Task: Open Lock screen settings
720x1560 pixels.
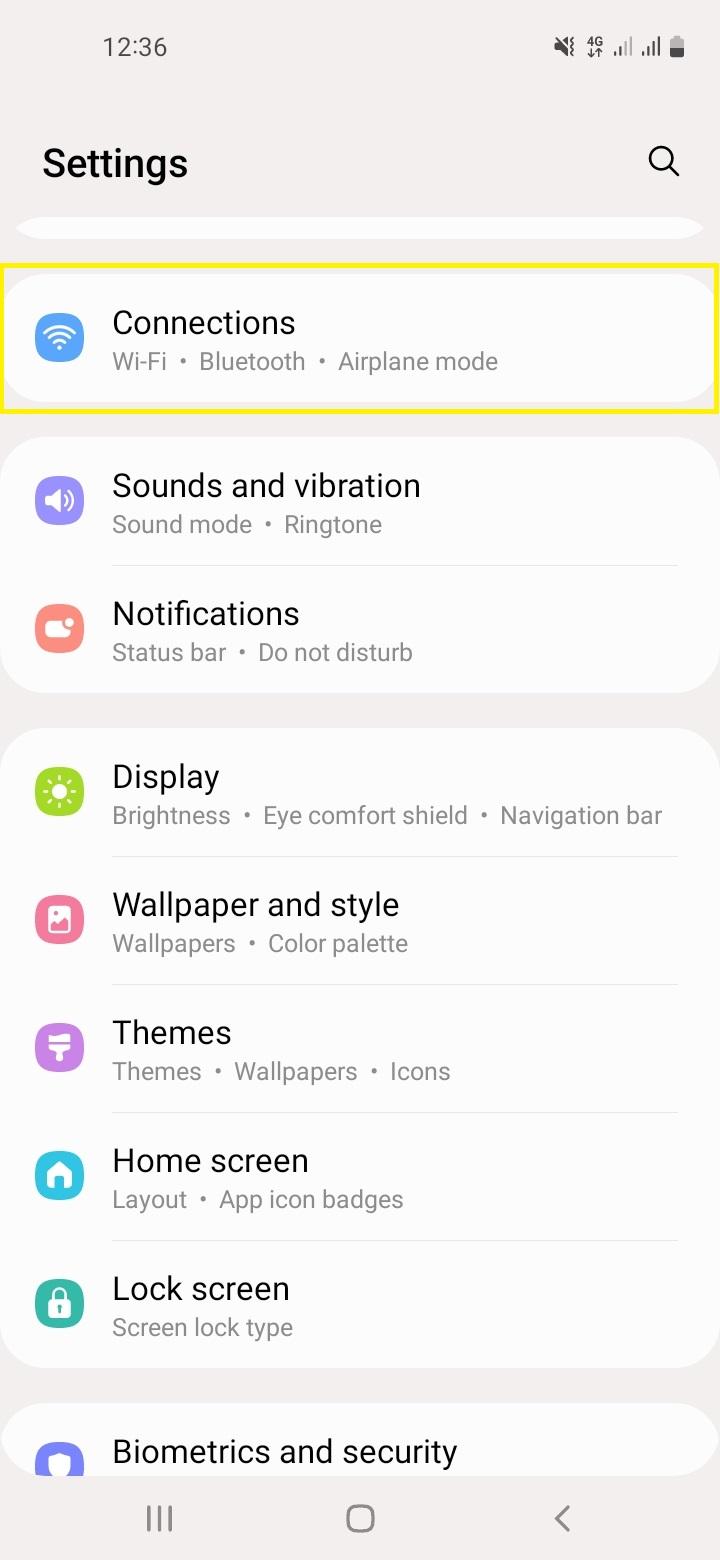Action: pyautogui.click(x=360, y=1305)
